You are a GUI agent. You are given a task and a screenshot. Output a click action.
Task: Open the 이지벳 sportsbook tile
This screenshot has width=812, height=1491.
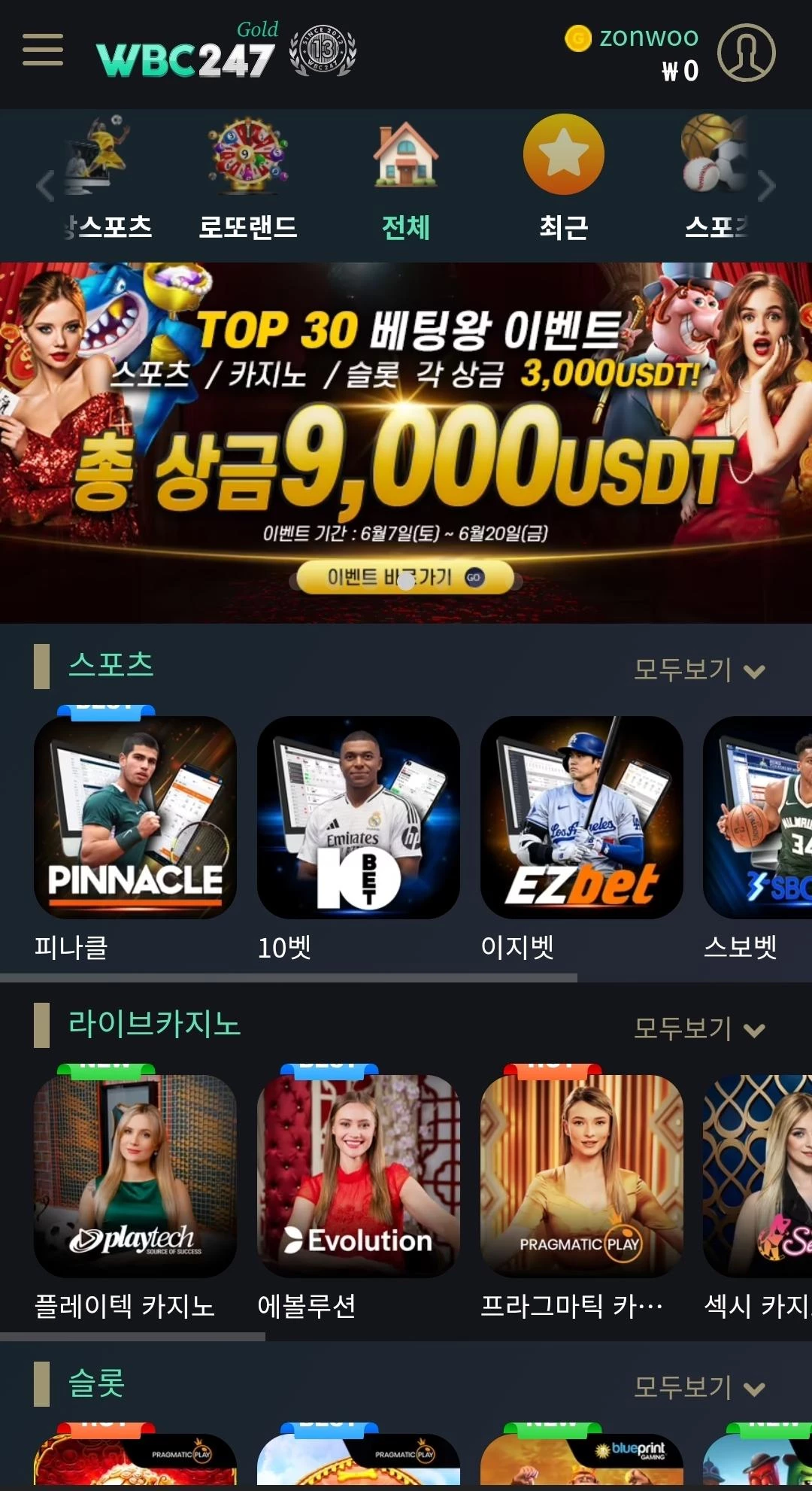(x=581, y=818)
